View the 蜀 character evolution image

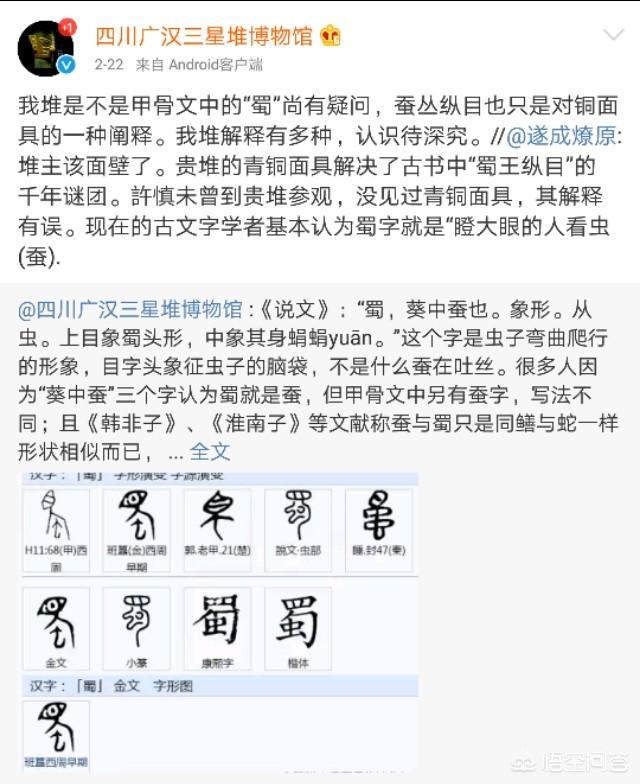(219, 621)
